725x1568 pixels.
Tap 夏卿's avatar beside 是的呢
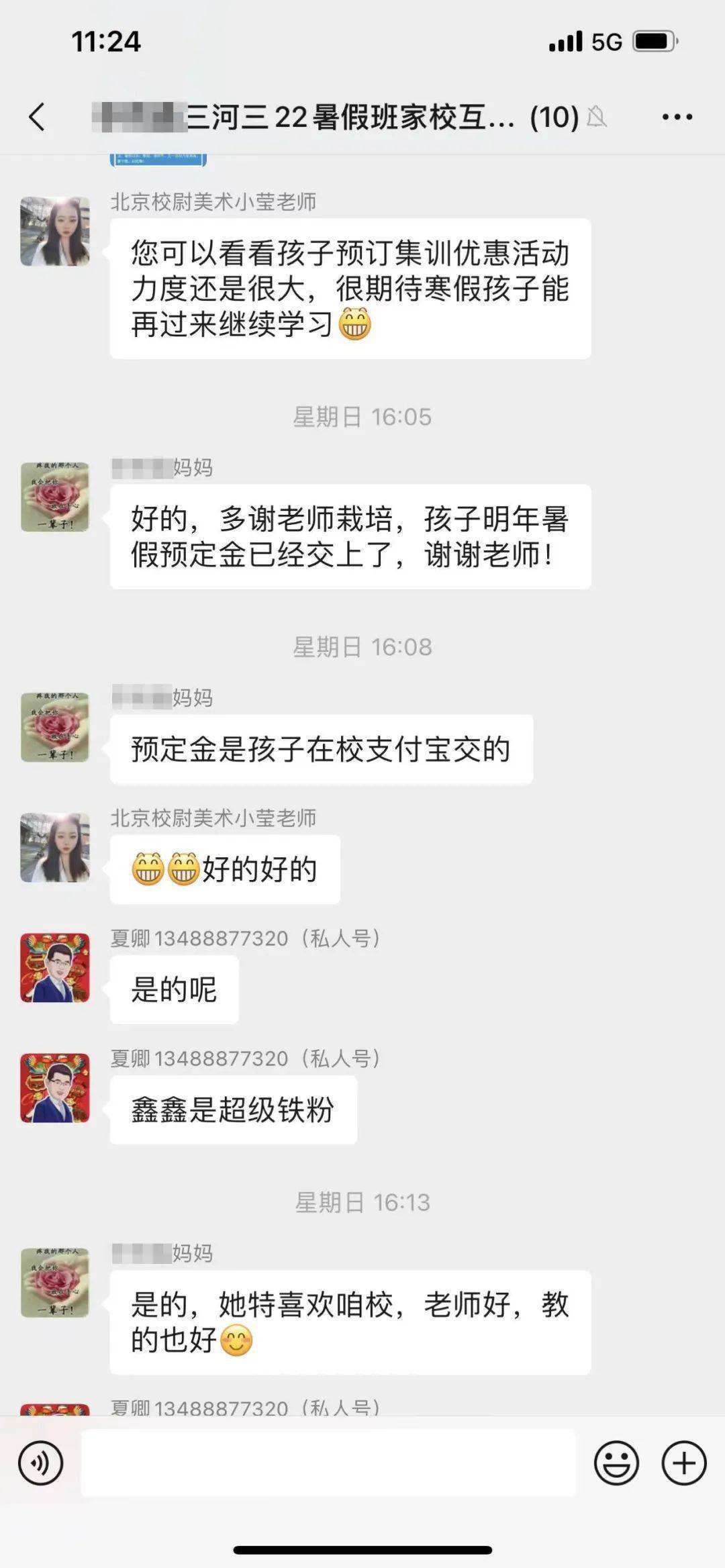tap(55, 967)
